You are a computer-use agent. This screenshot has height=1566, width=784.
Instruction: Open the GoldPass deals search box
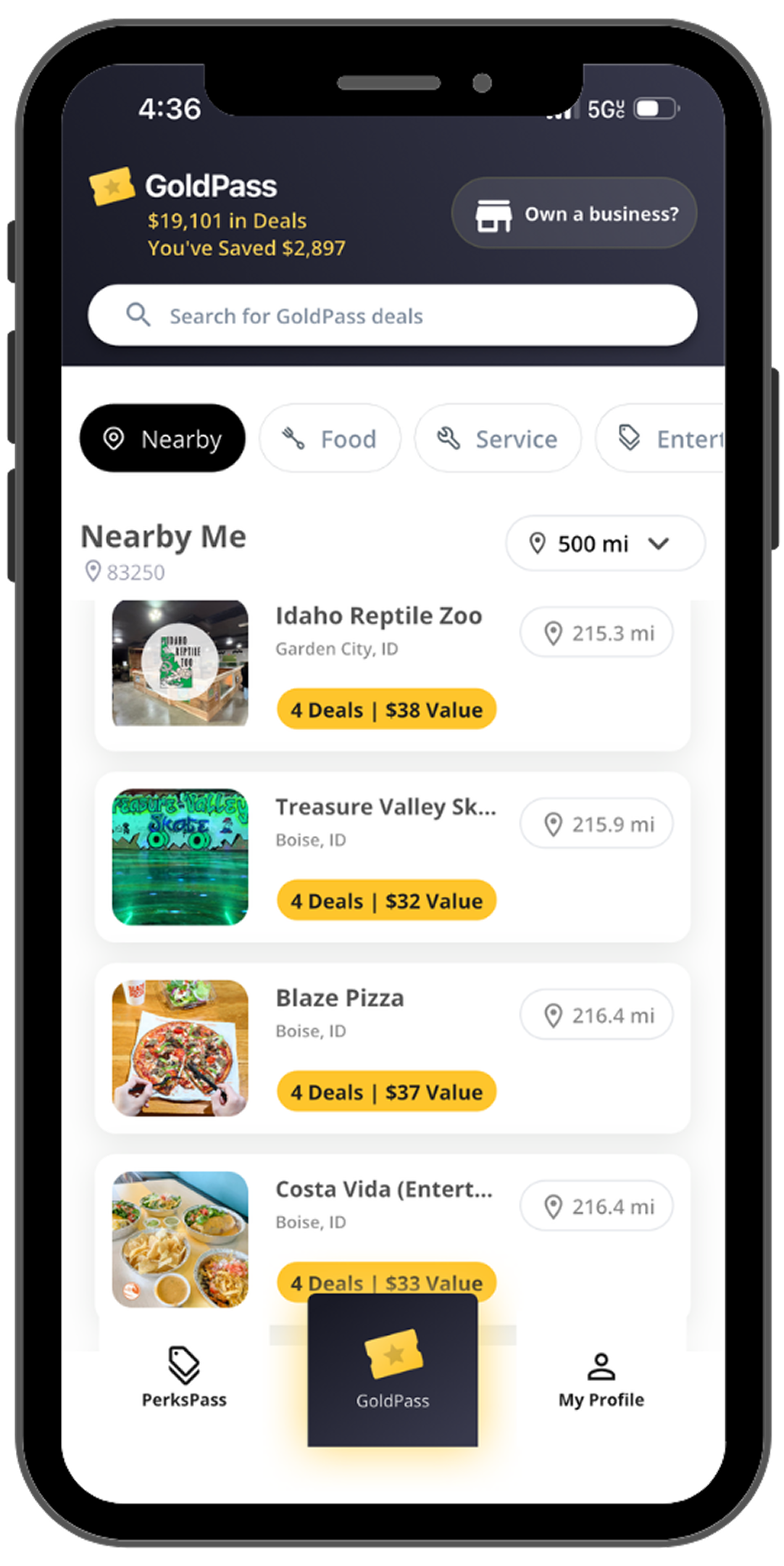tap(392, 316)
